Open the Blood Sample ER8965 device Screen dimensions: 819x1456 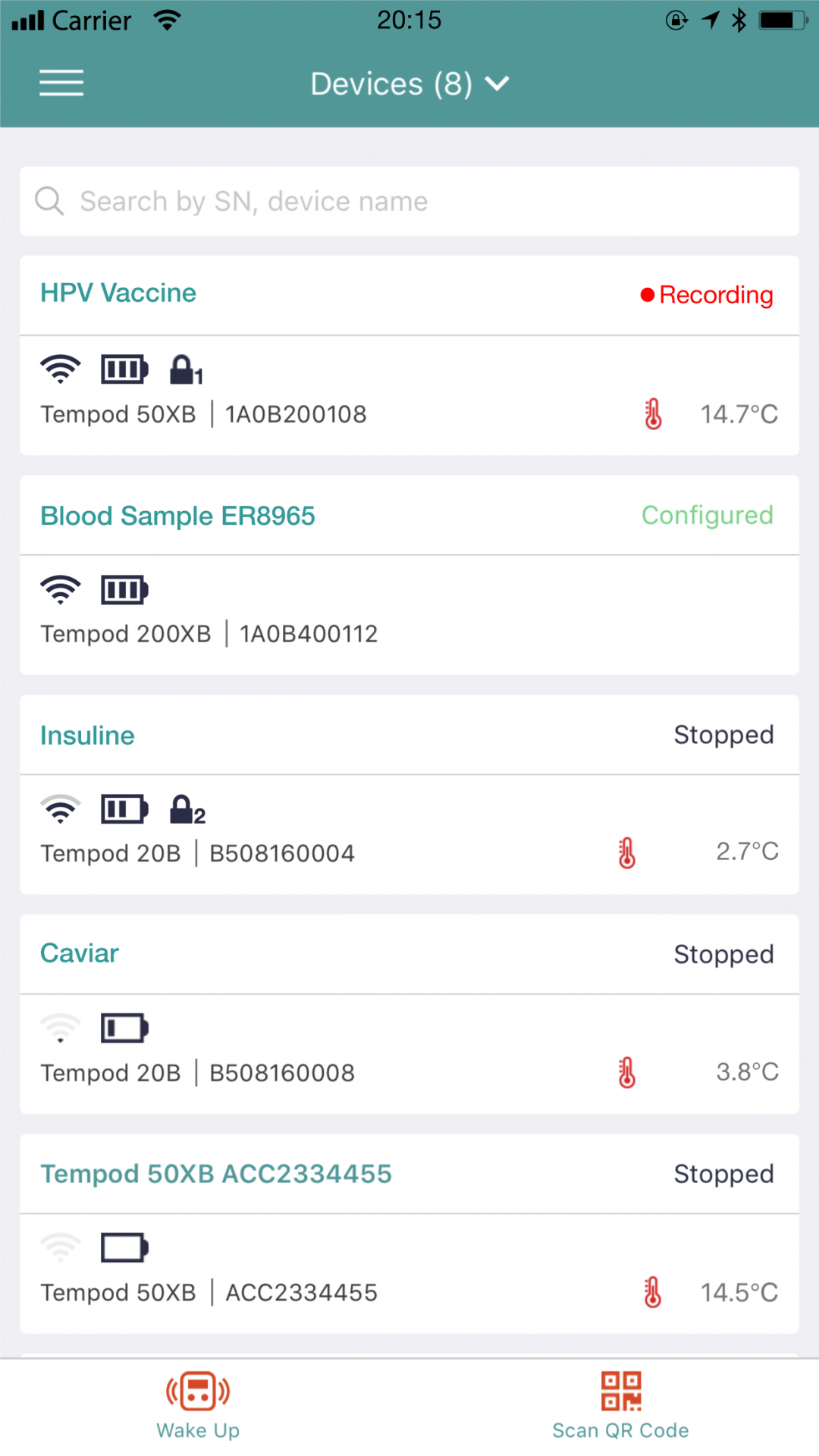(409, 575)
